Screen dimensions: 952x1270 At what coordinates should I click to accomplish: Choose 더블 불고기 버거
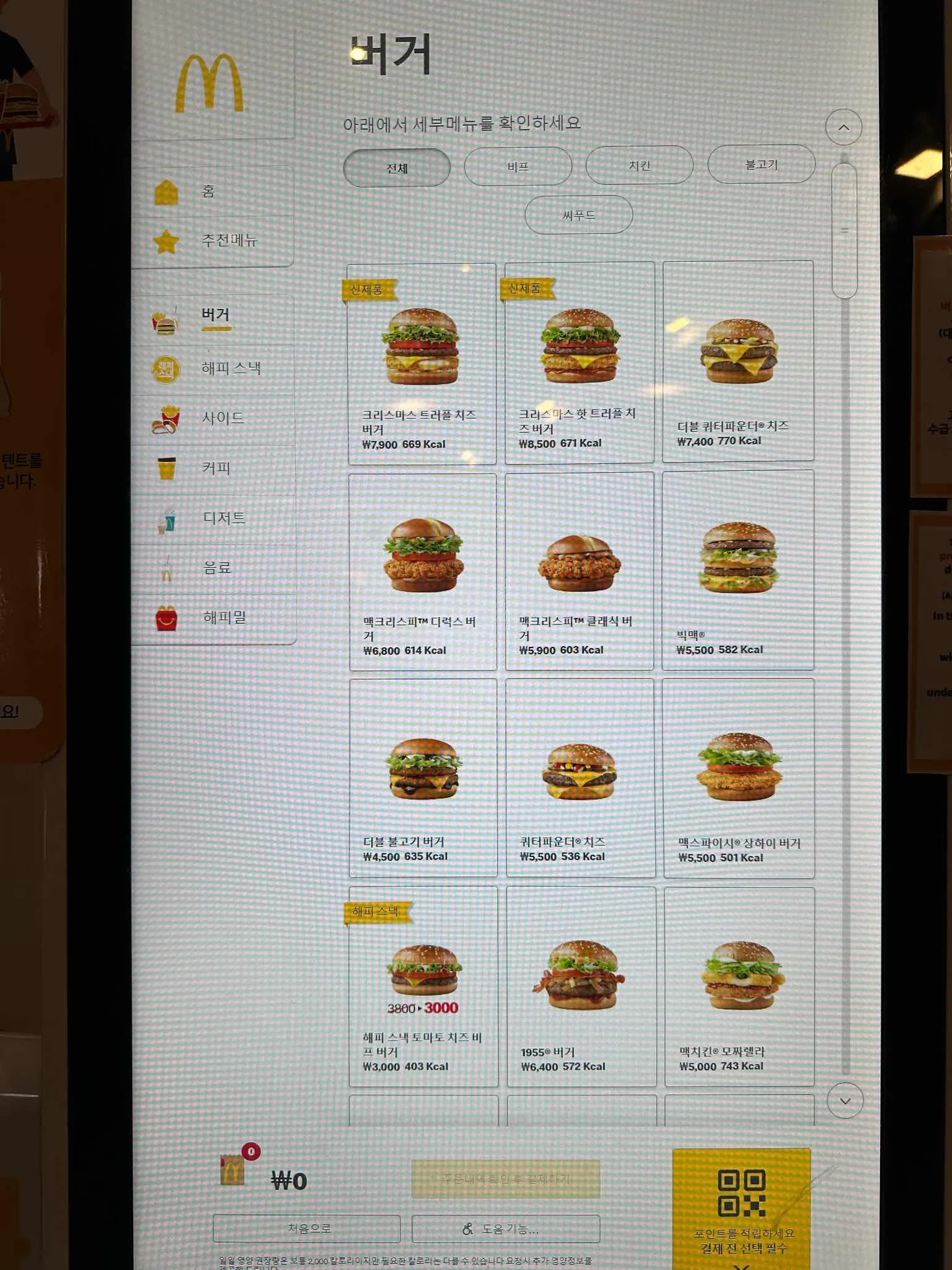click(x=423, y=778)
